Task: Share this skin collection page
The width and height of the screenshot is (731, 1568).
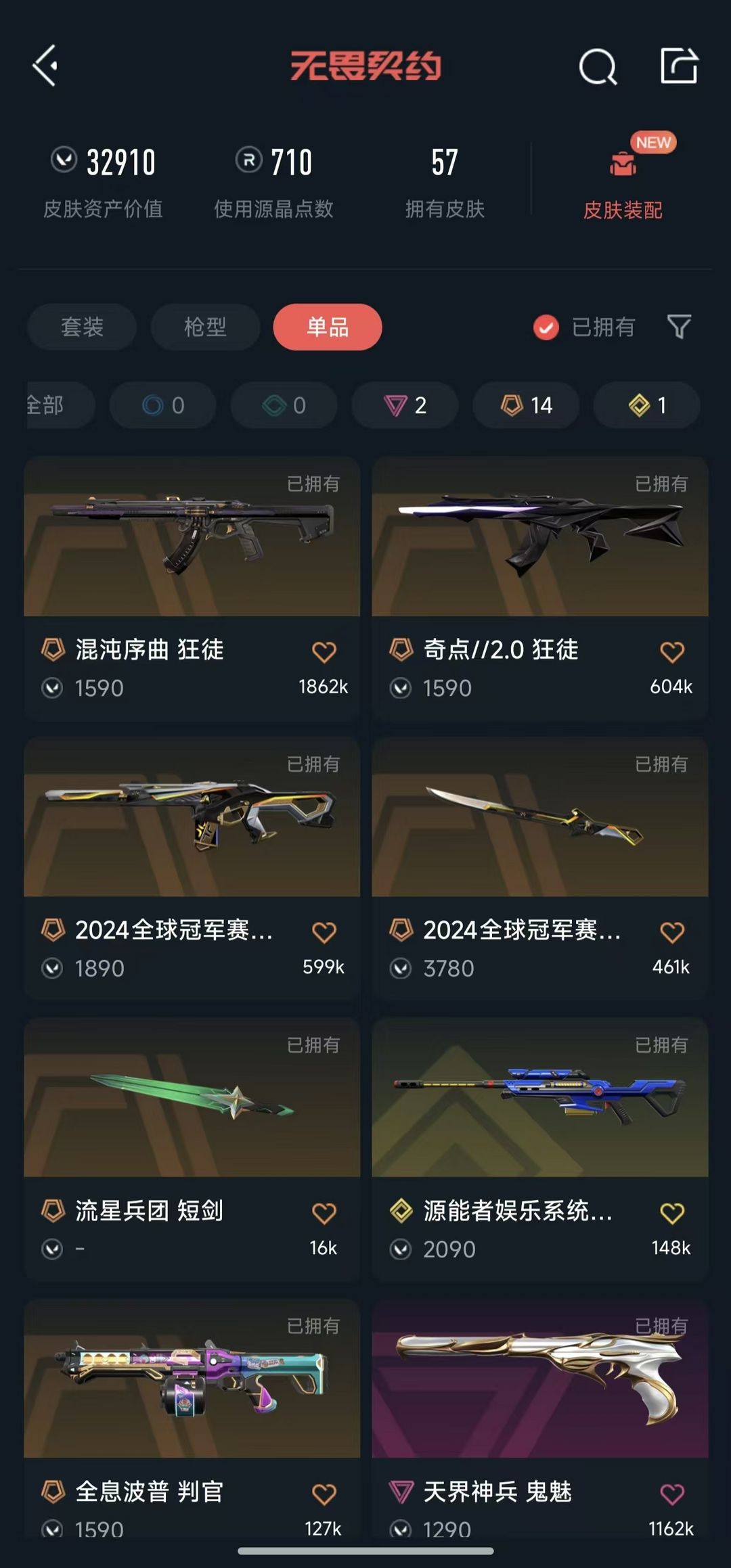Action: 679,66
